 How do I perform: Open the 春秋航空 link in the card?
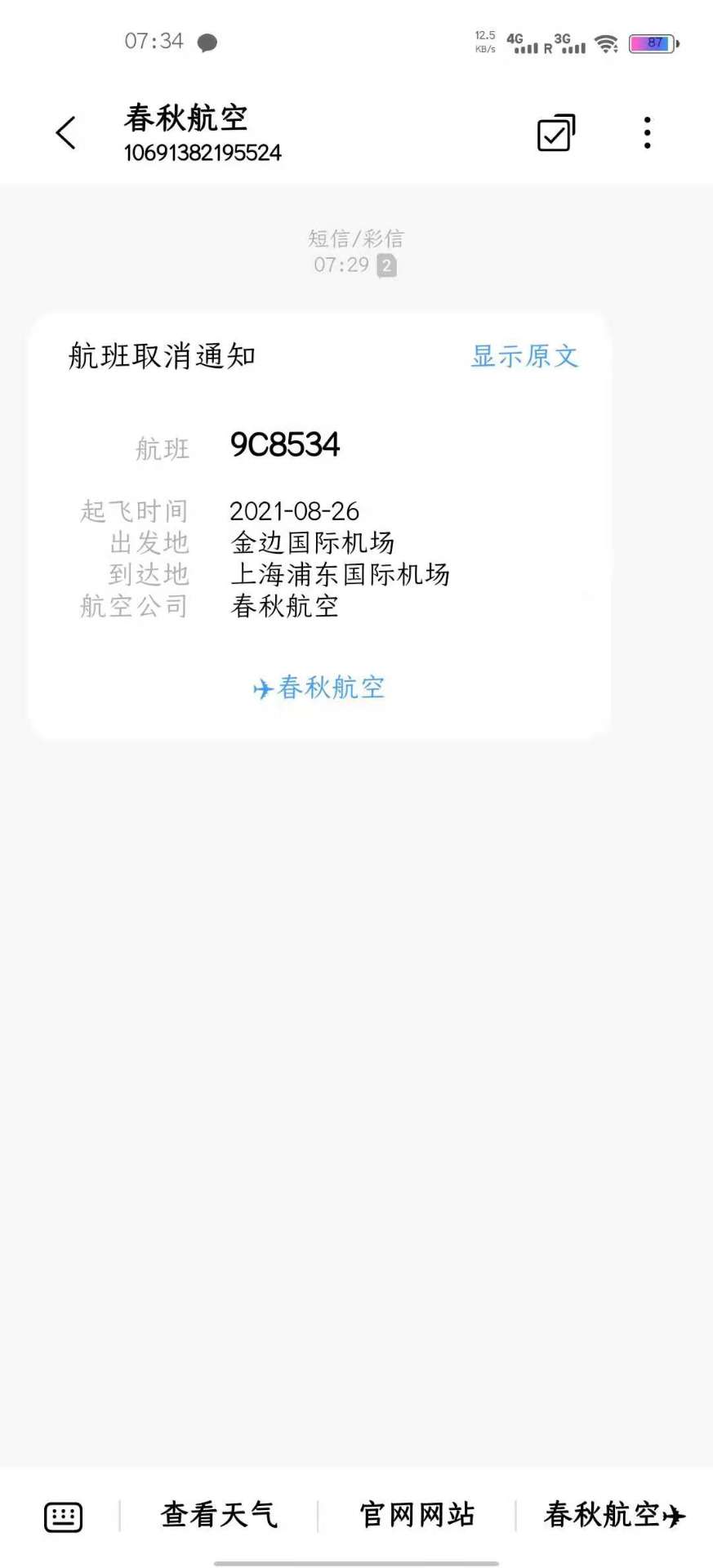319,688
